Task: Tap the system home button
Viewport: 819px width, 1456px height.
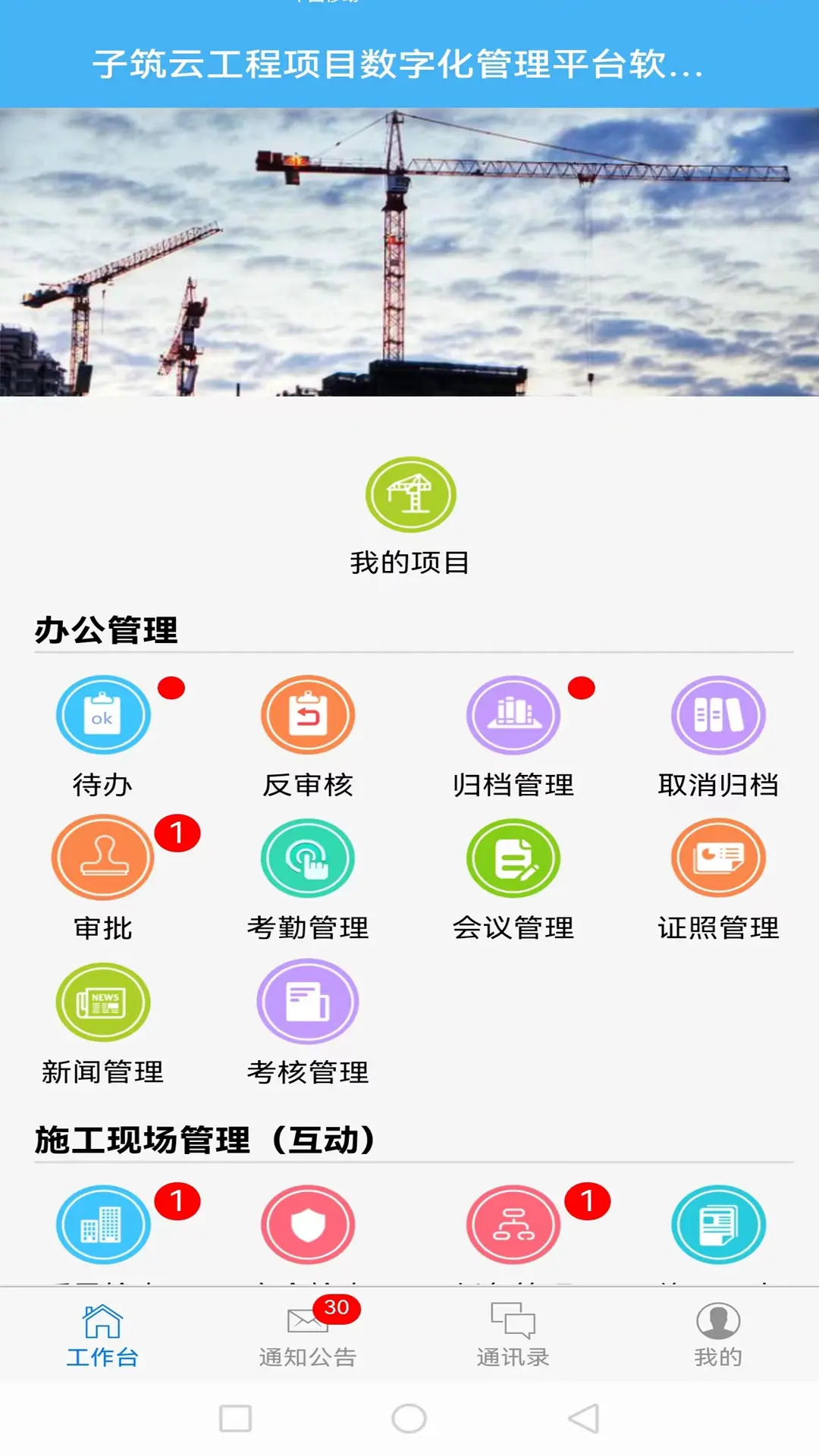Action: point(409,1418)
